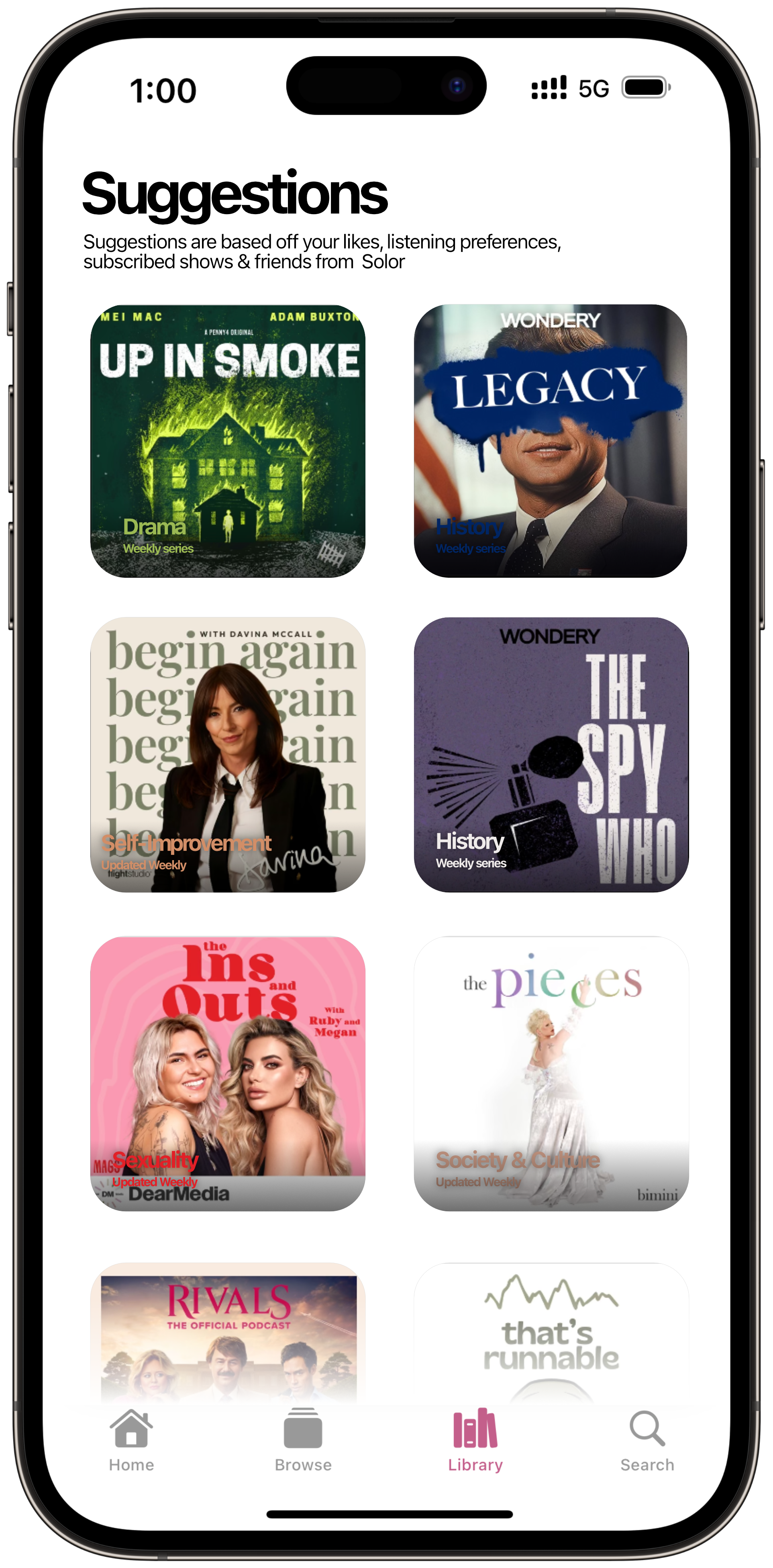Image resolution: width=773 pixels, height=1568 pixels.
Task: Select the That's Runnable podcast card
Action: [x=551, y=1333]
